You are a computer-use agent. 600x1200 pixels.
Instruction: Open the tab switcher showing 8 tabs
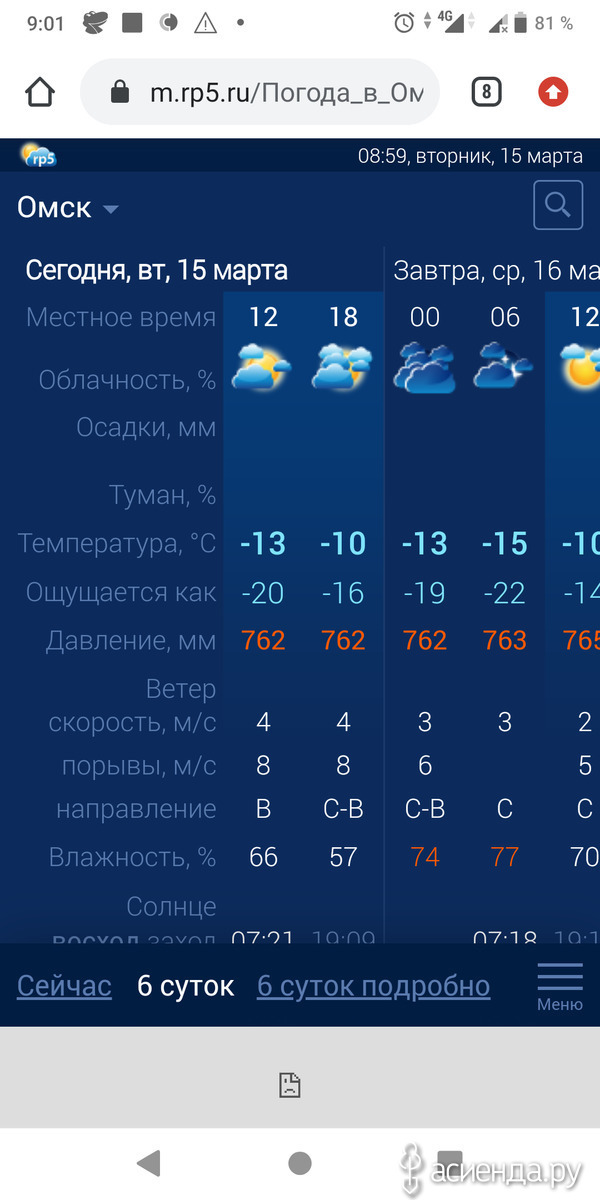(x=486, y=93)
